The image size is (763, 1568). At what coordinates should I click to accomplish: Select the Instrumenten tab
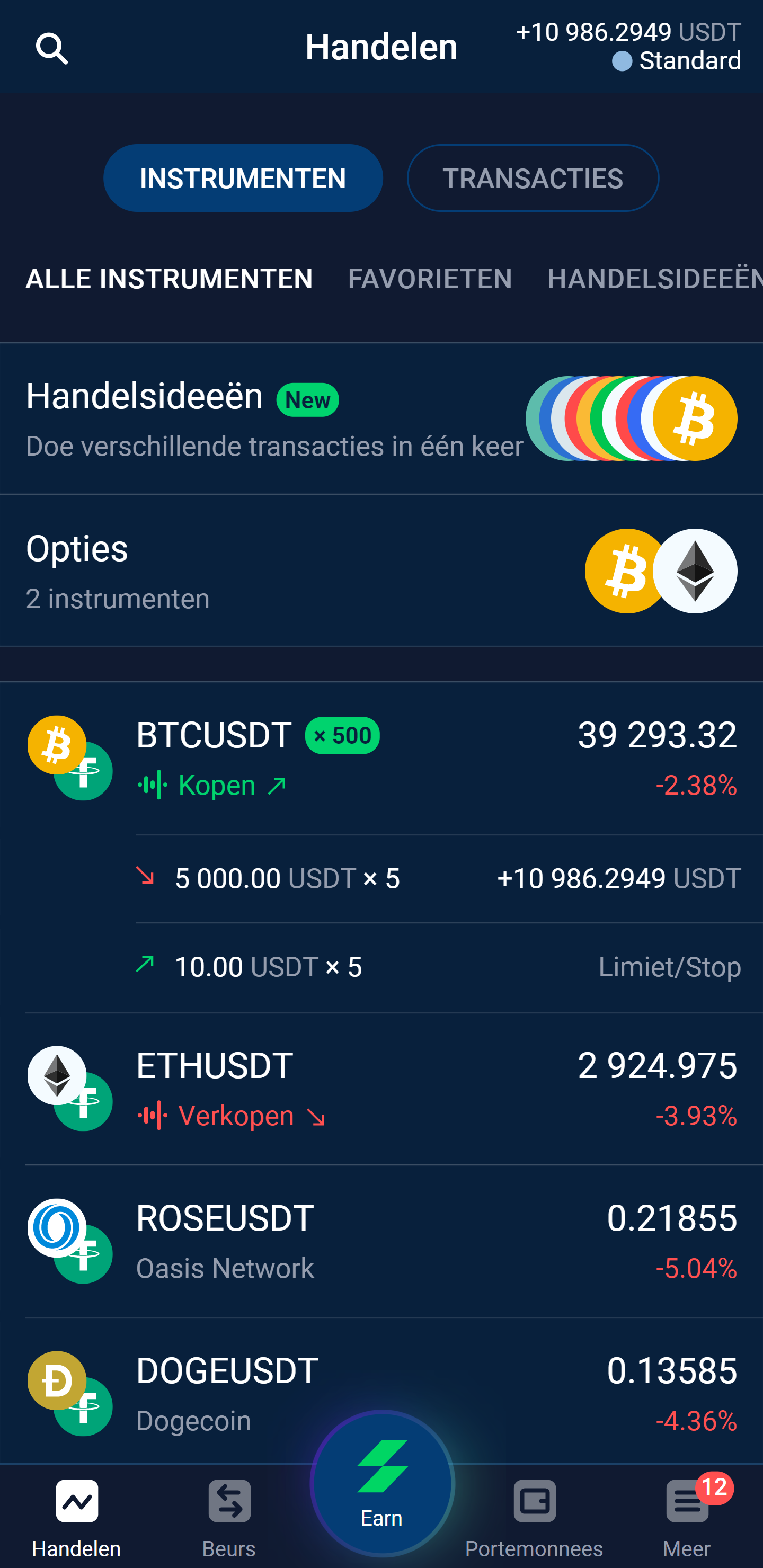click(x=243, y=179)
